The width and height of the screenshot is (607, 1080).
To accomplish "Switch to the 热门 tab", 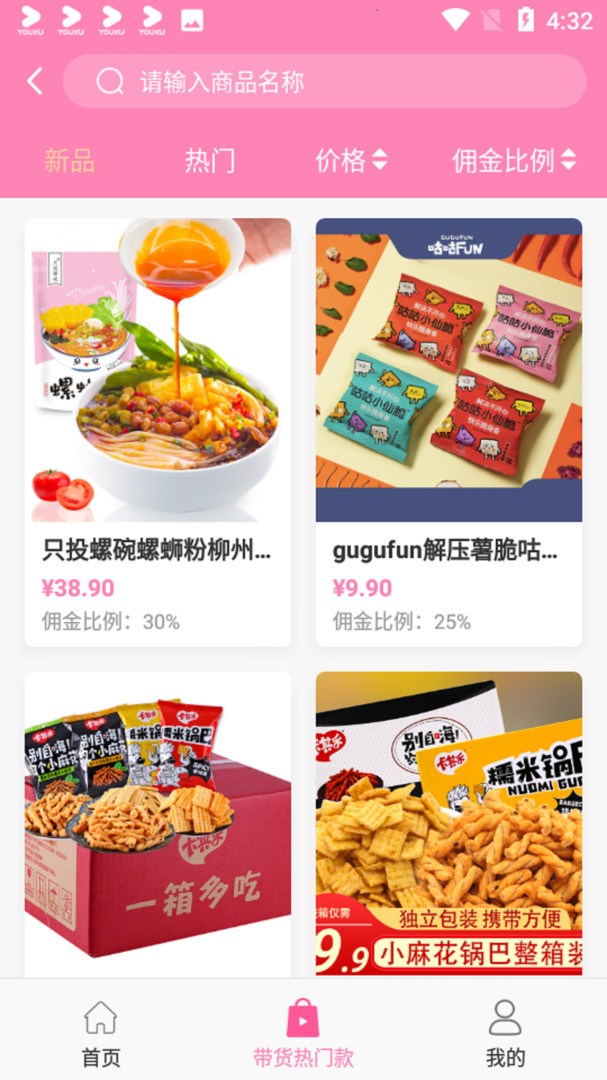I will click(x=210, y=160).
